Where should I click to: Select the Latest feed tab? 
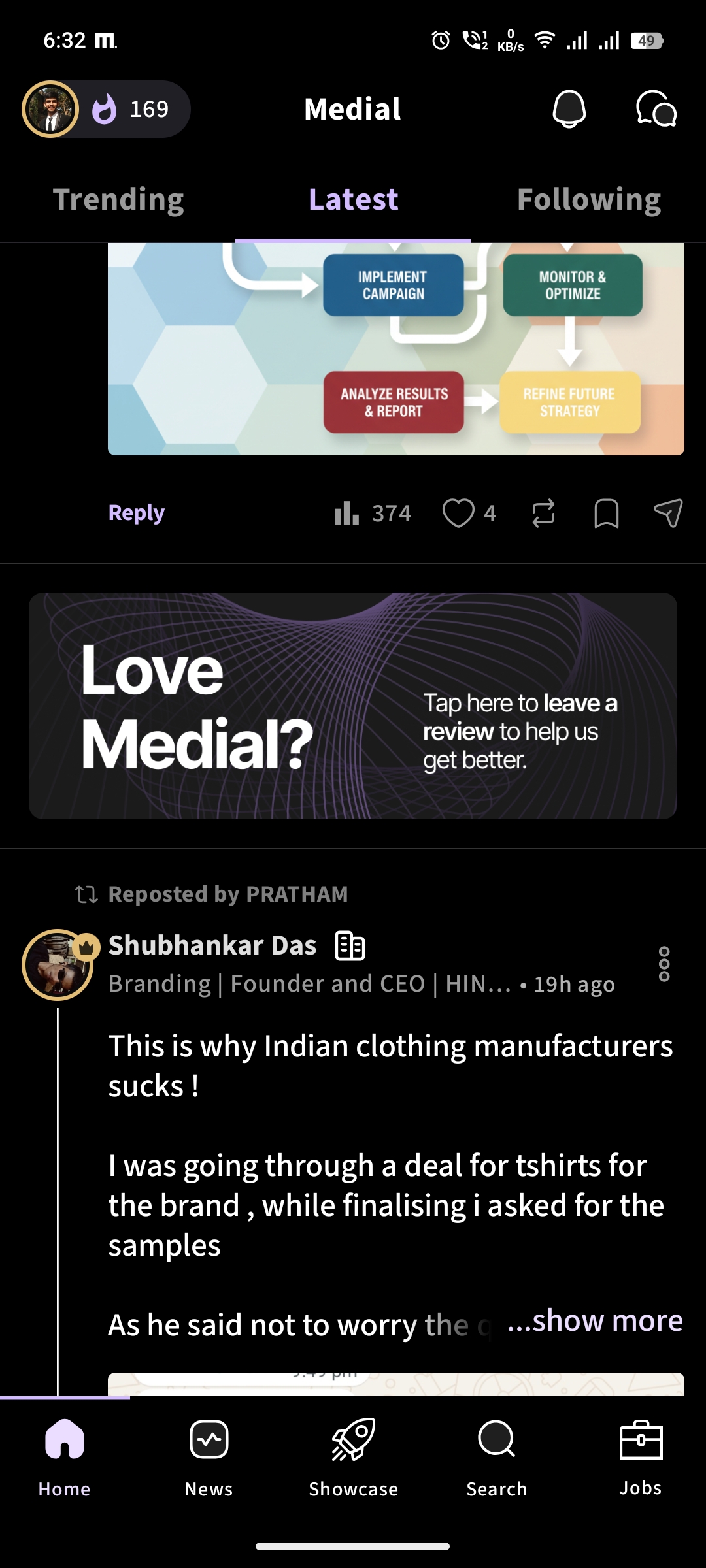pos(353,199)
